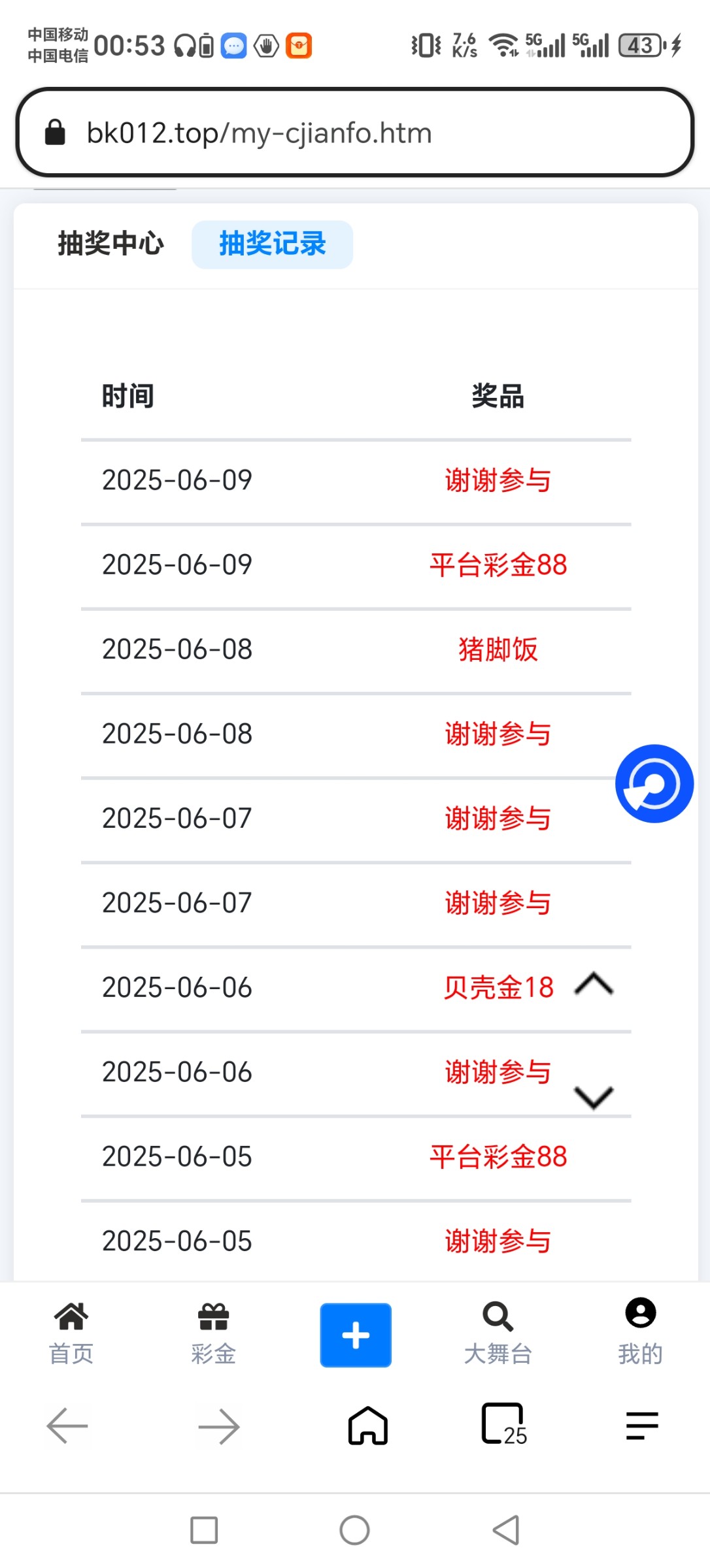Tap the system home circle button
Viewport: 710px width, 1568px height.
point(354,1529)
